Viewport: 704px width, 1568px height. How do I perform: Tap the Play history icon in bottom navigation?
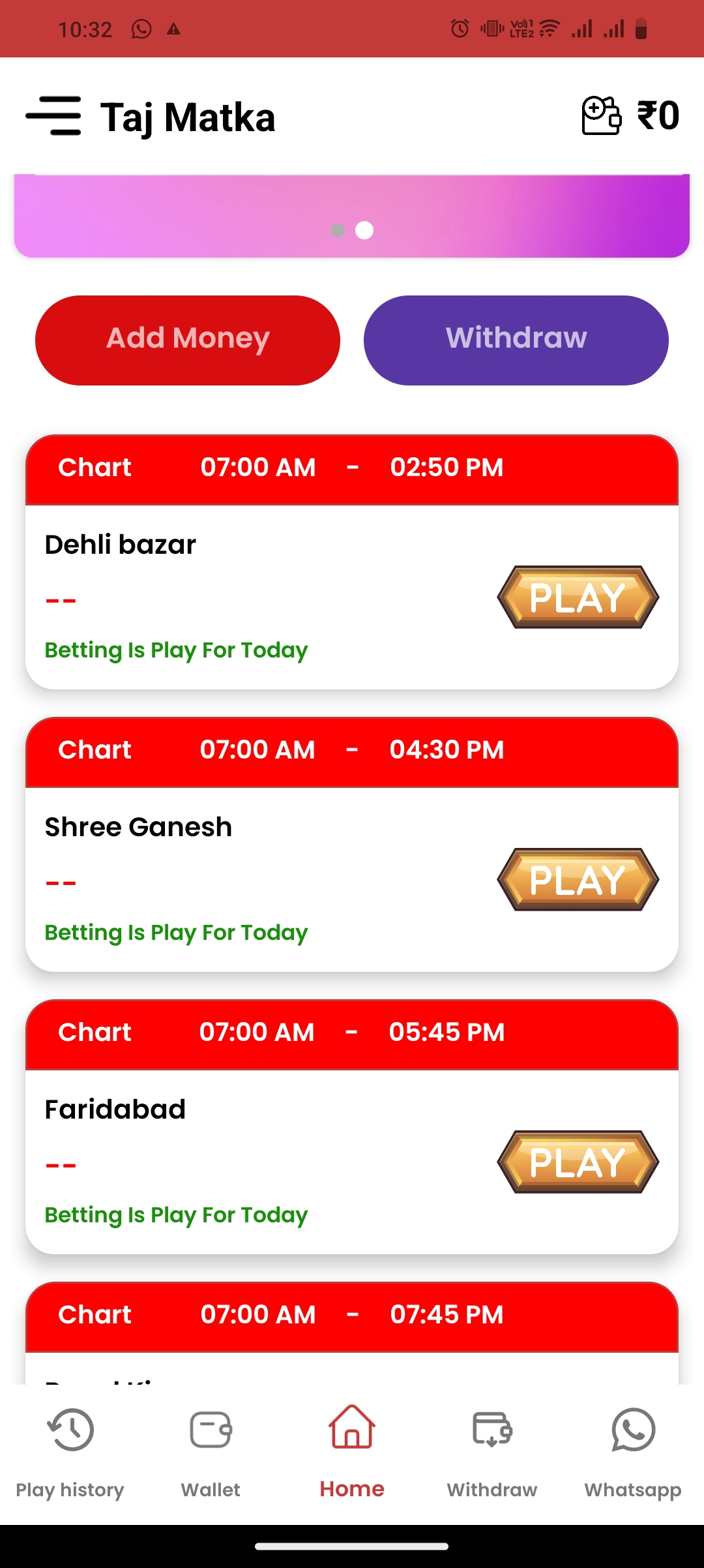point(70,1428)
